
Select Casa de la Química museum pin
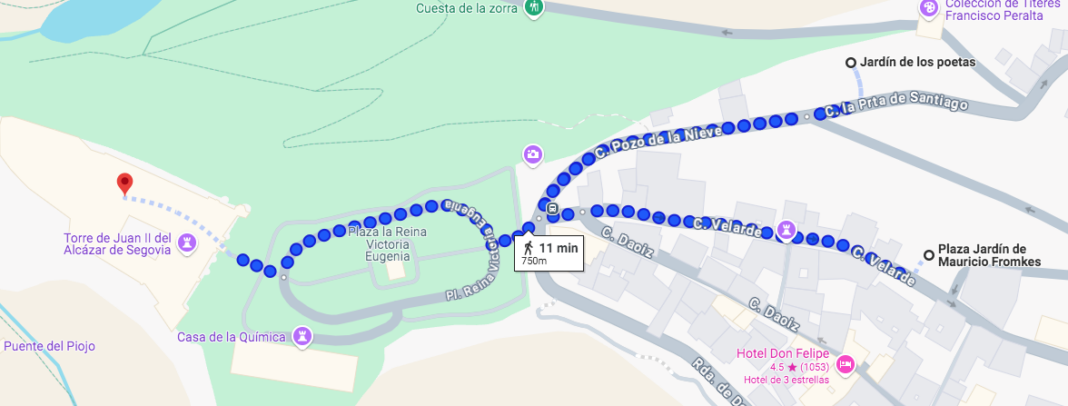[x=302, y=337]
